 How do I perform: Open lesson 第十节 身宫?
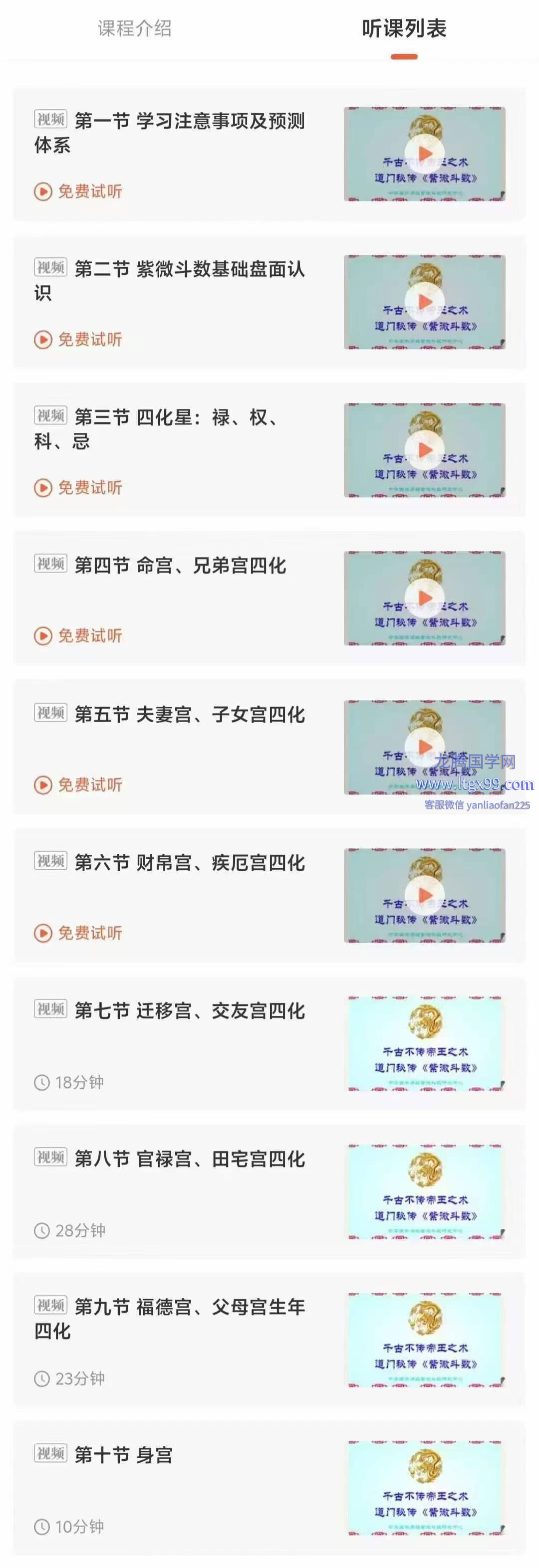124,1455
